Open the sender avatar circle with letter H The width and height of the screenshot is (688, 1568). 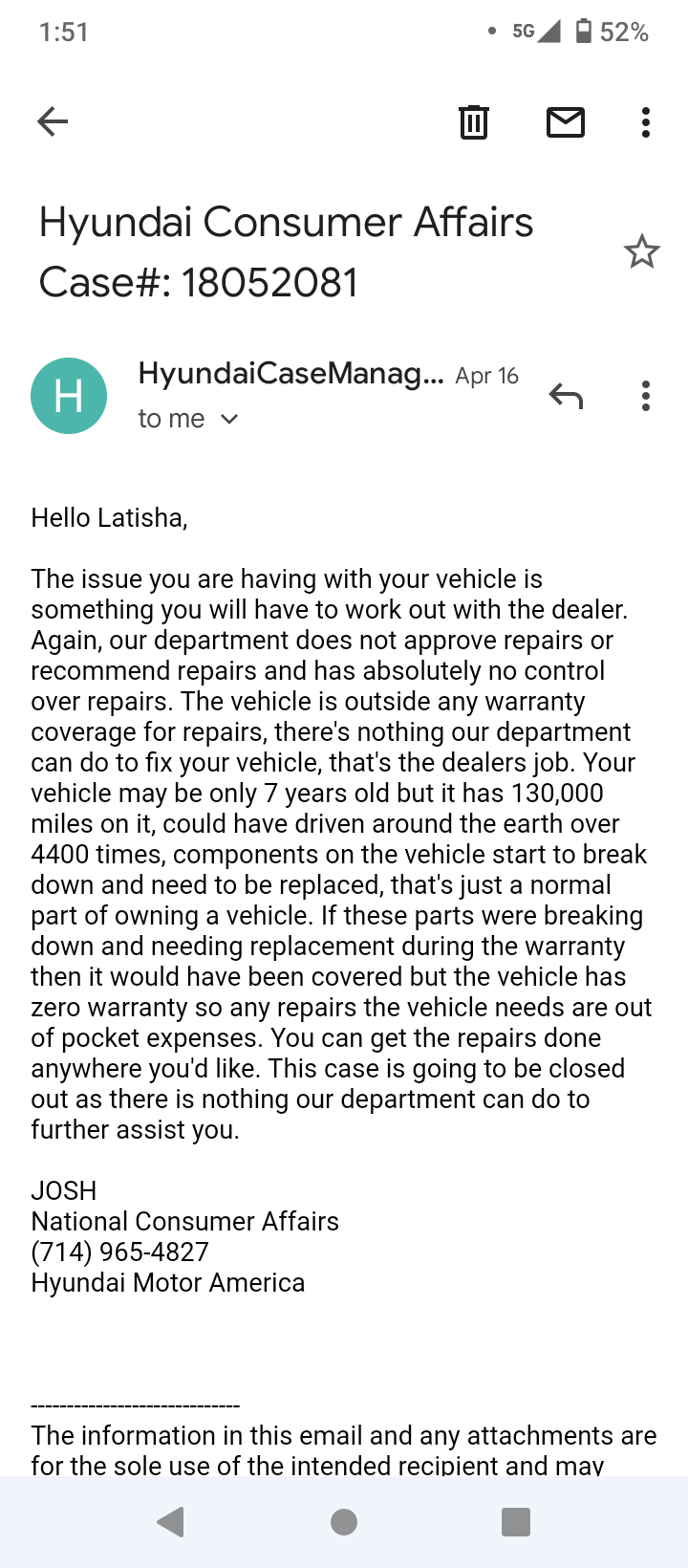click(69, 395)
